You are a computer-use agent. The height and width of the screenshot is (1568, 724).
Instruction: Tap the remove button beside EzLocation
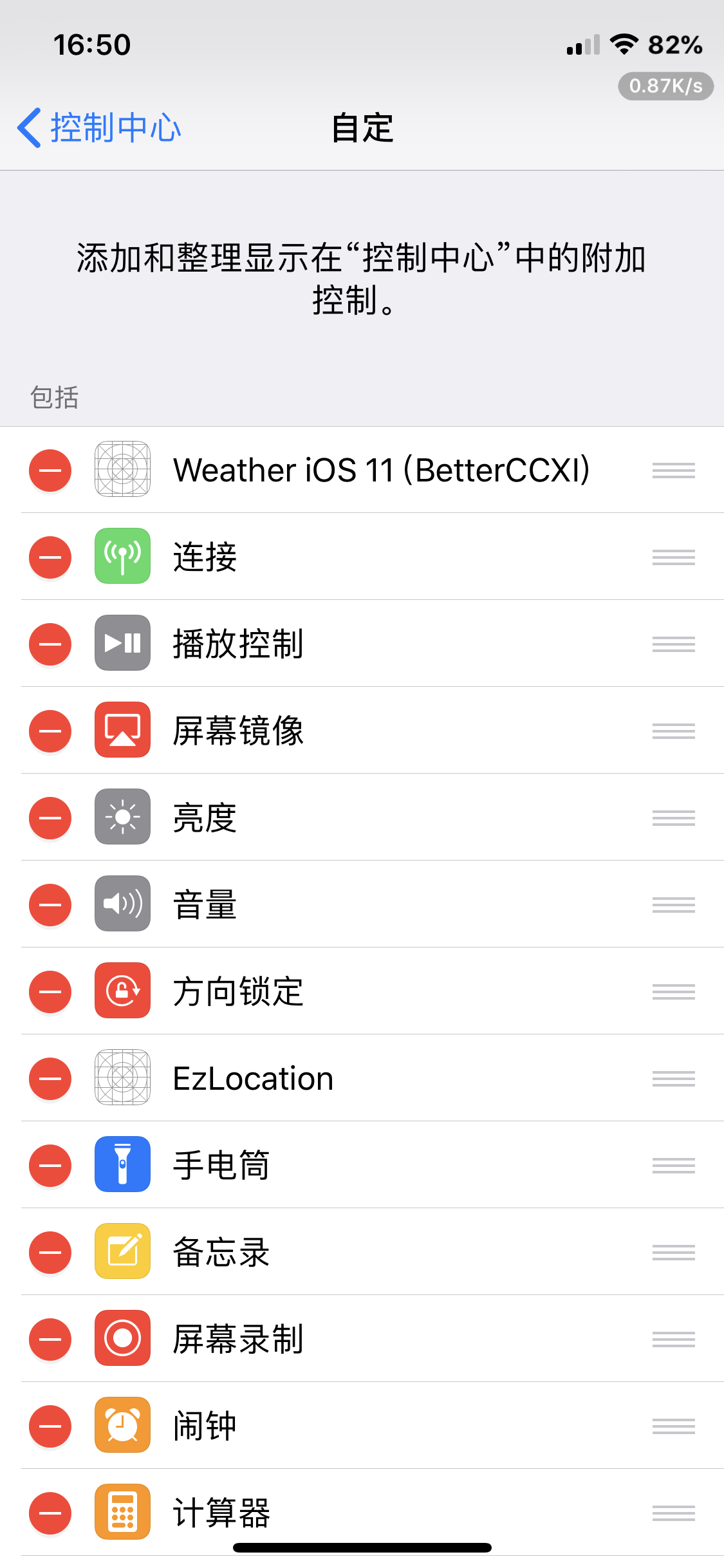click(50, 1079)
